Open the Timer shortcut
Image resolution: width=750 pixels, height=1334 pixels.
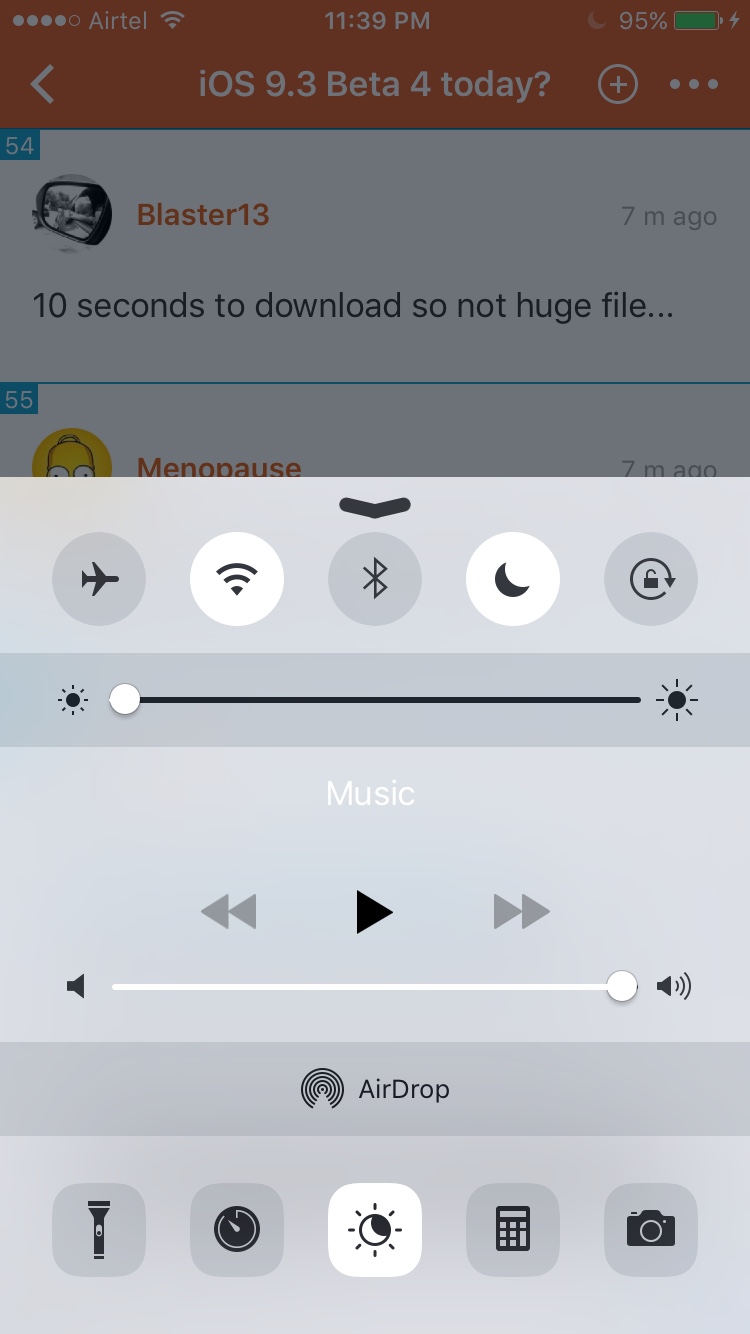(237, 1230)
